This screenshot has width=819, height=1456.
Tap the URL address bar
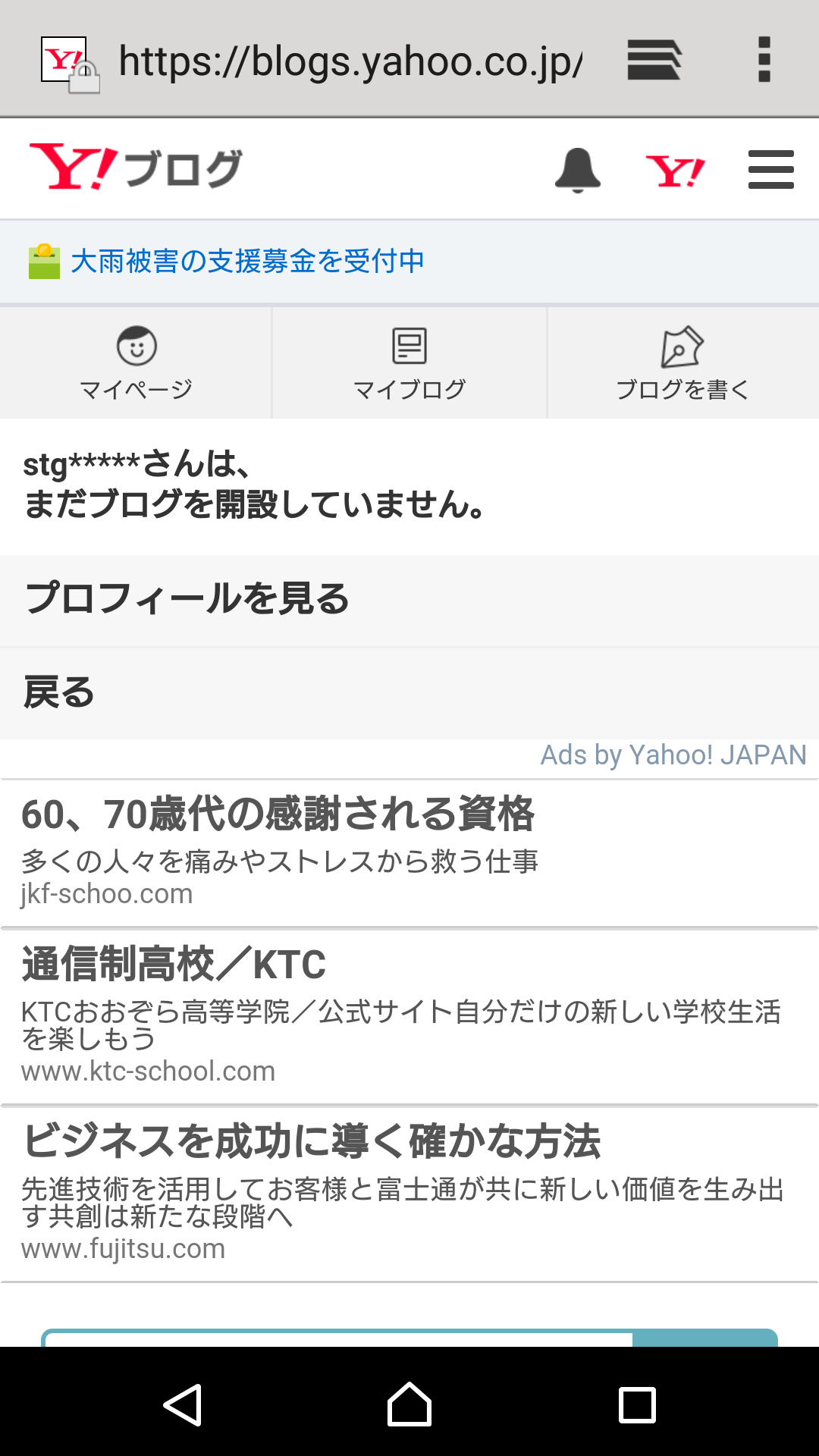(350, 61)
